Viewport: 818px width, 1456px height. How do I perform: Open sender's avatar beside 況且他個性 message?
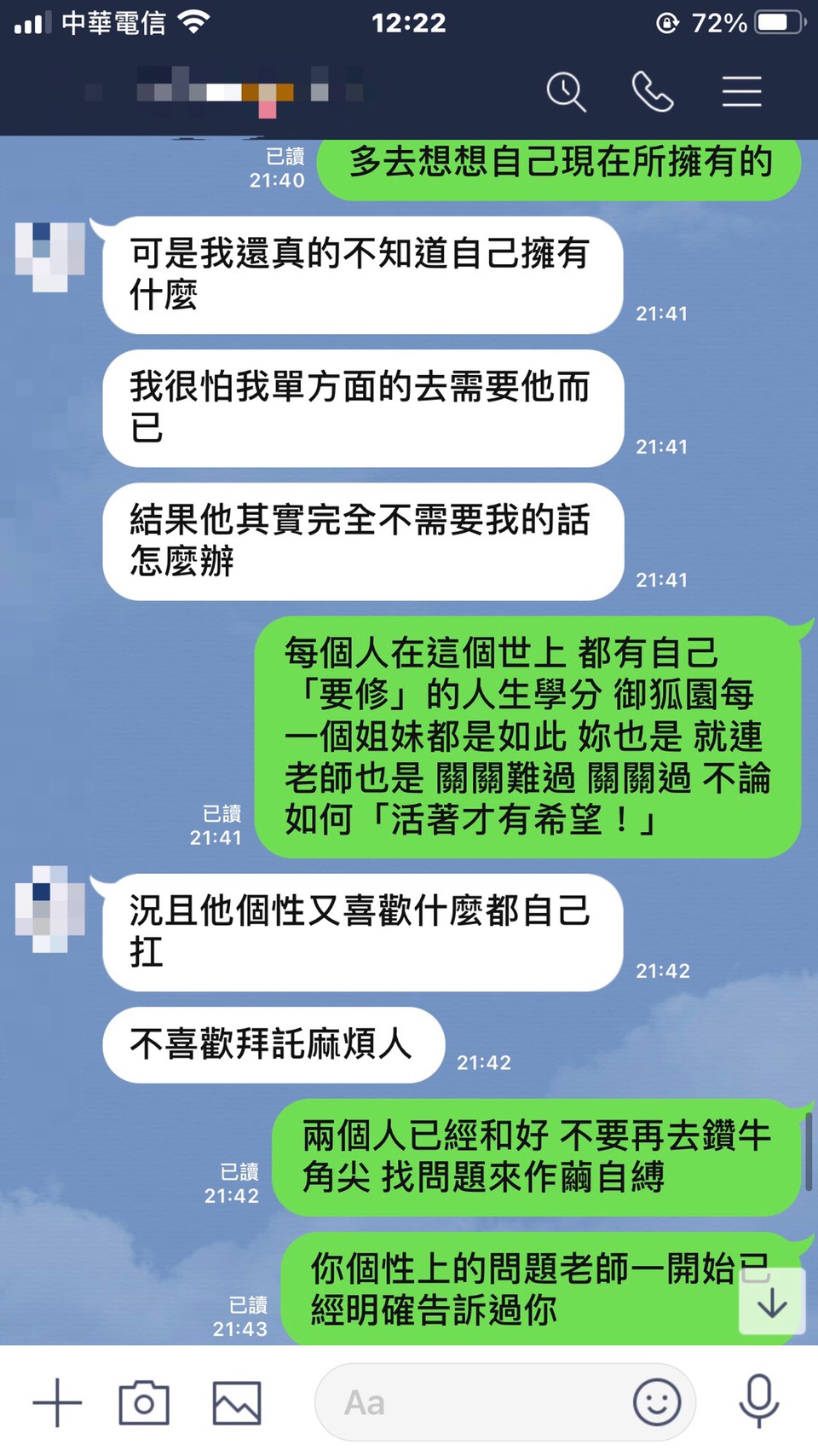coord(50,909)
